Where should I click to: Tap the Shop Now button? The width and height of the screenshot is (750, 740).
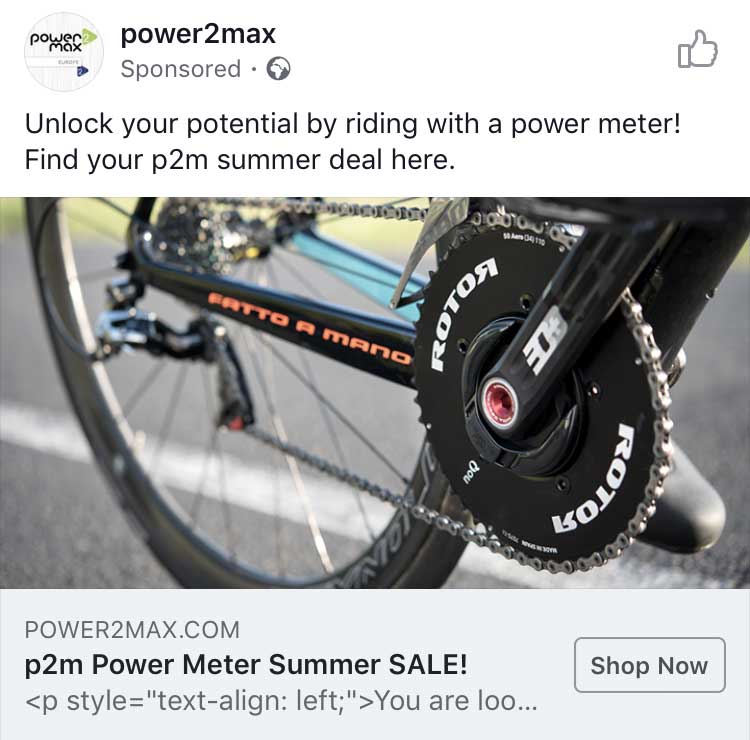coord(649,665)
